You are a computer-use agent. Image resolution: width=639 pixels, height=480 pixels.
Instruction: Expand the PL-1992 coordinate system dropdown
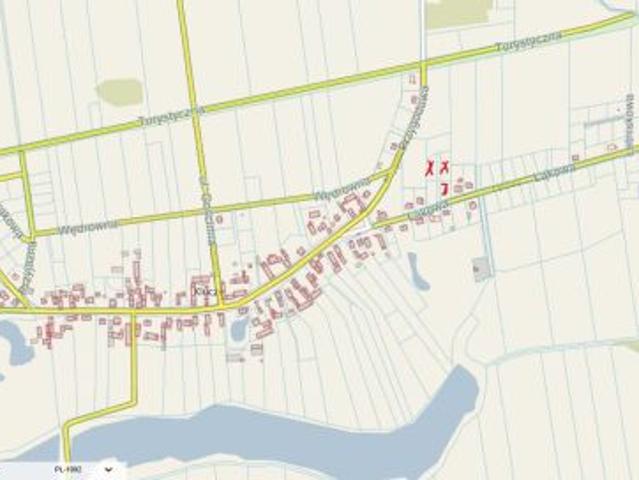pyautogui.click(x=107, y=468)
